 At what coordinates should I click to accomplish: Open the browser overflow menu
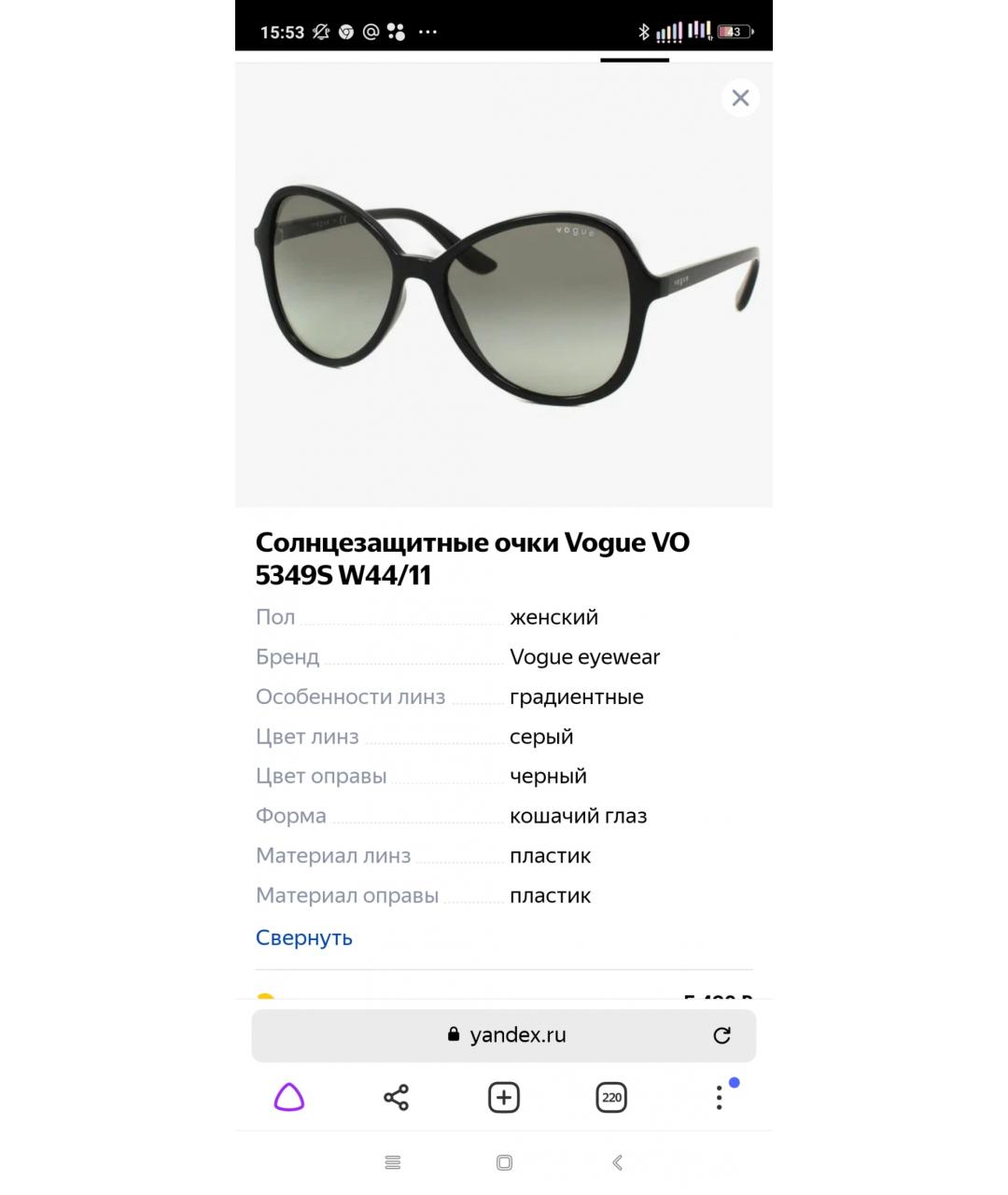click(x=719, y=1098)
